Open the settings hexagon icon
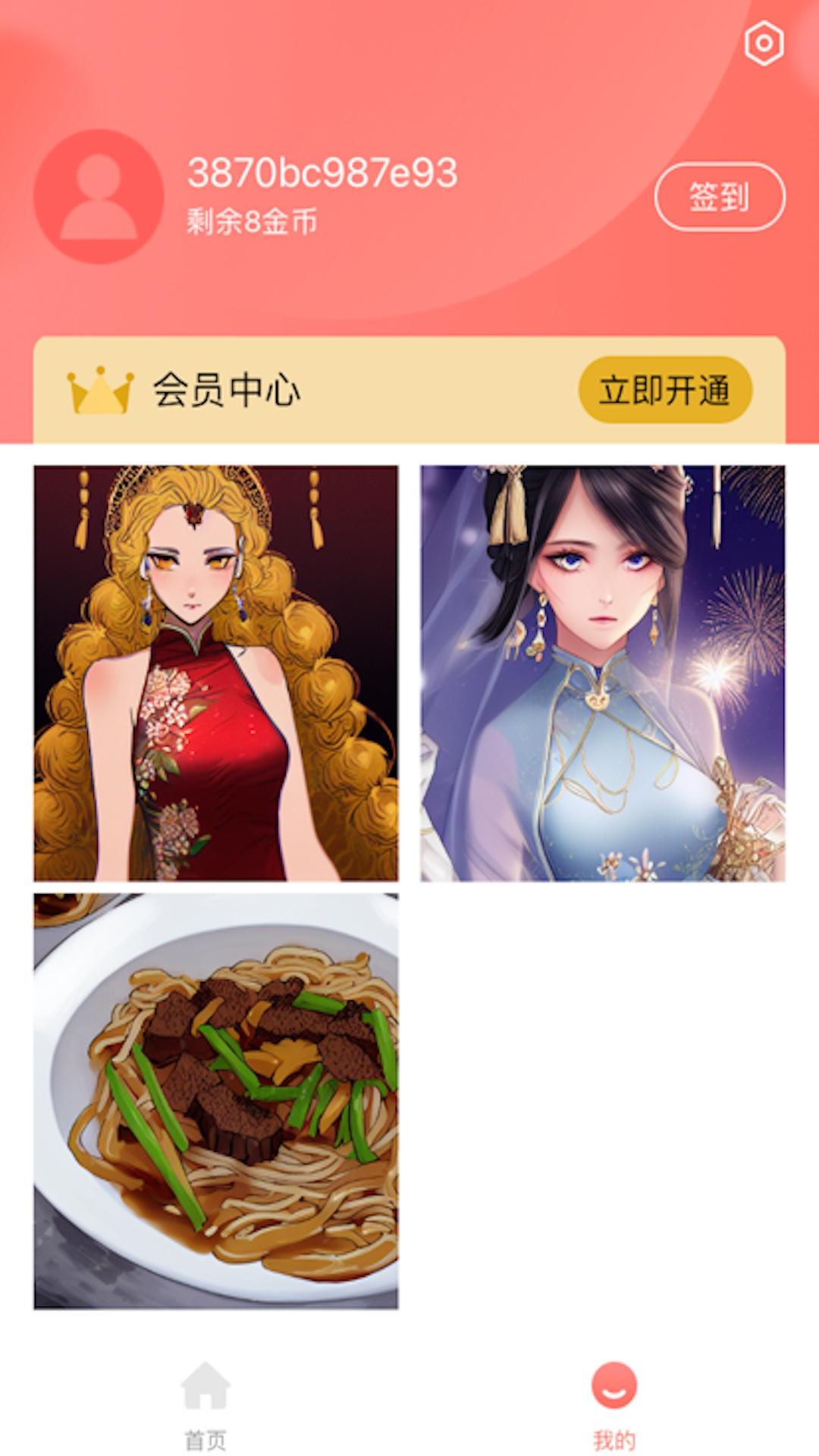The width and height of the screenshot is (819, 1456). pos(764,43)
